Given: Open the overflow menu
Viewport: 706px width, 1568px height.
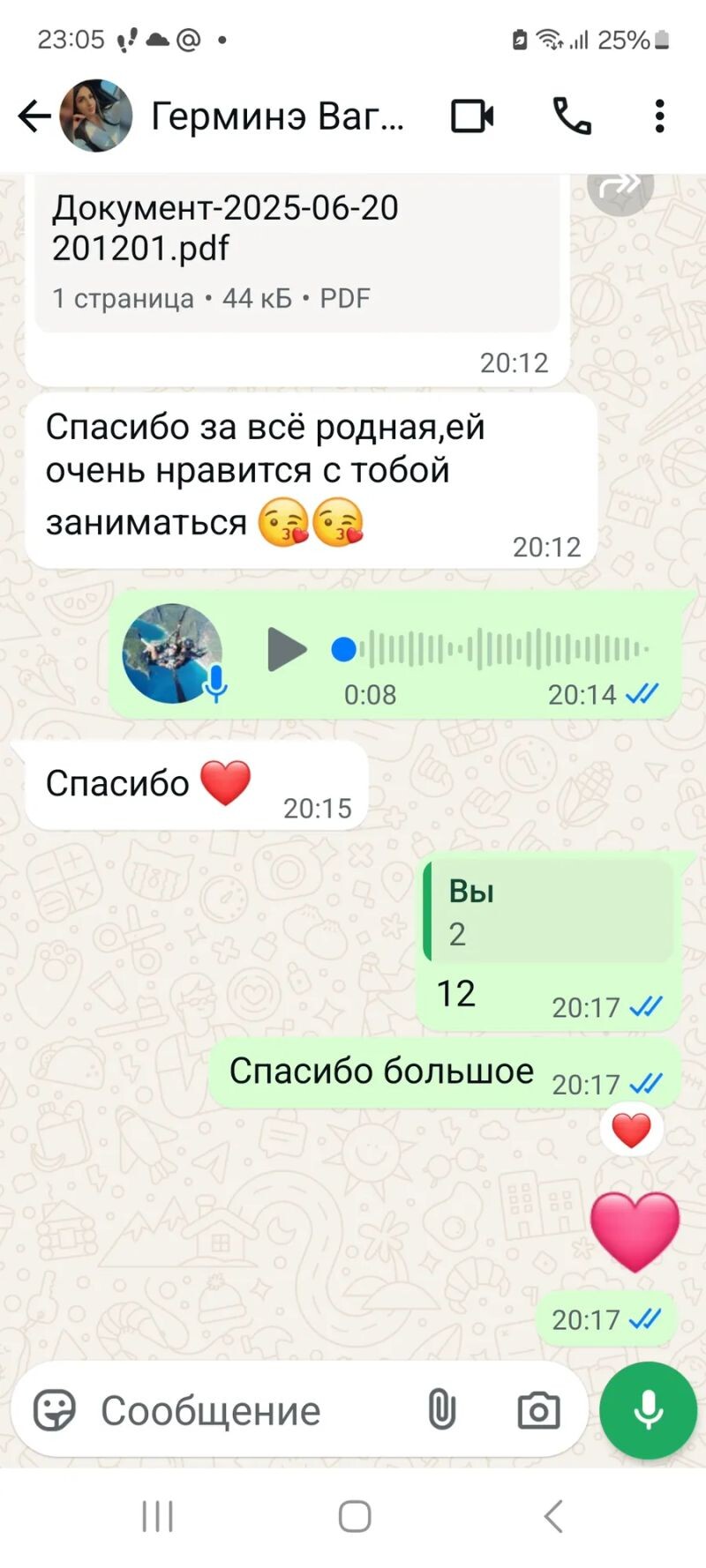Looking at the screenshot, I should 659,116.
